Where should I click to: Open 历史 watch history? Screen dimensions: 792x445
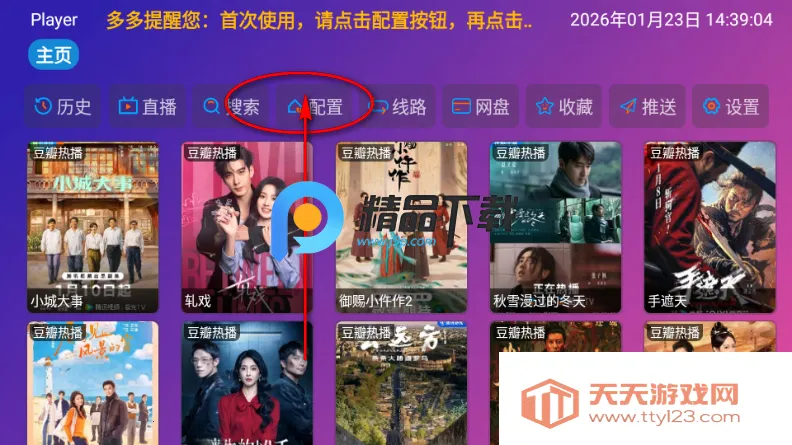[63, 107]
